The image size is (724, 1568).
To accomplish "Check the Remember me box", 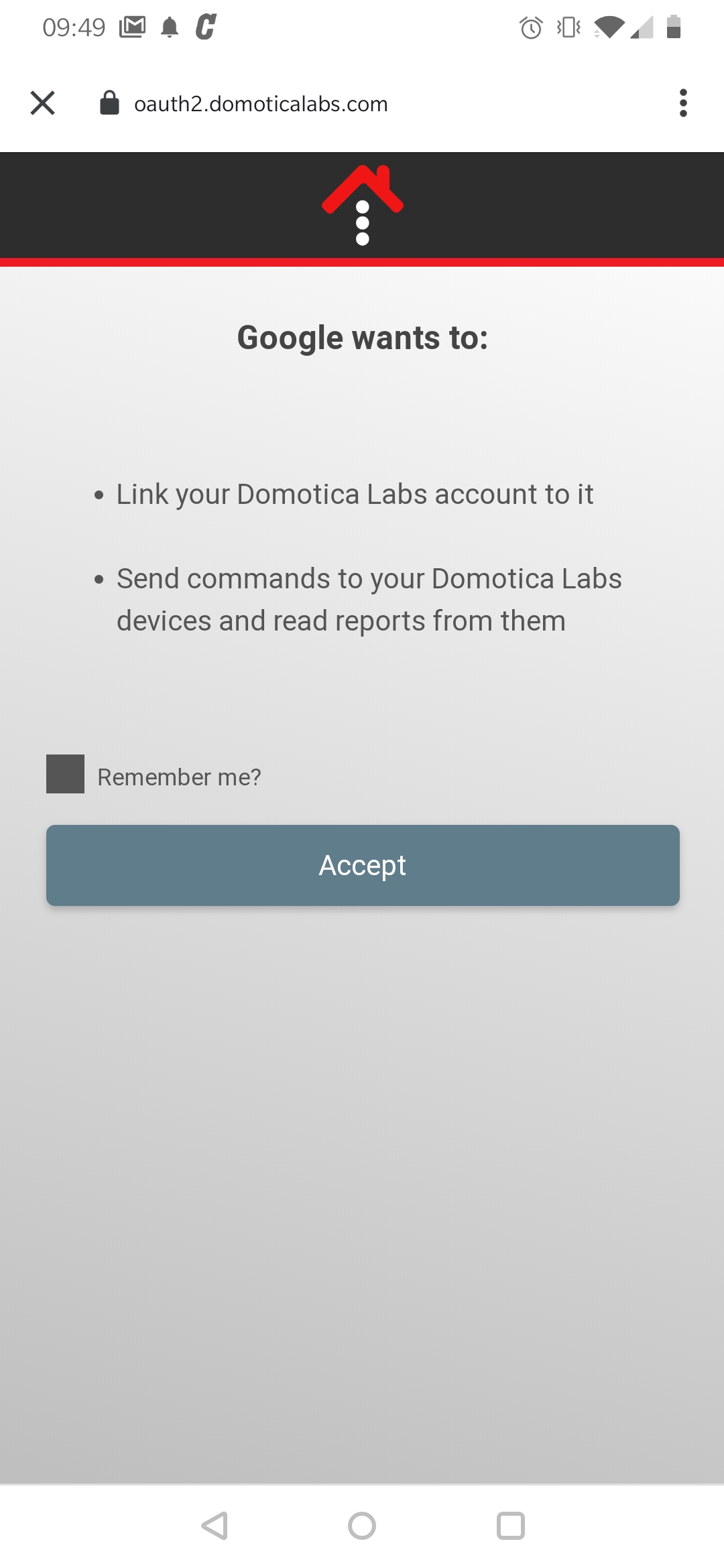I will 65,774.
